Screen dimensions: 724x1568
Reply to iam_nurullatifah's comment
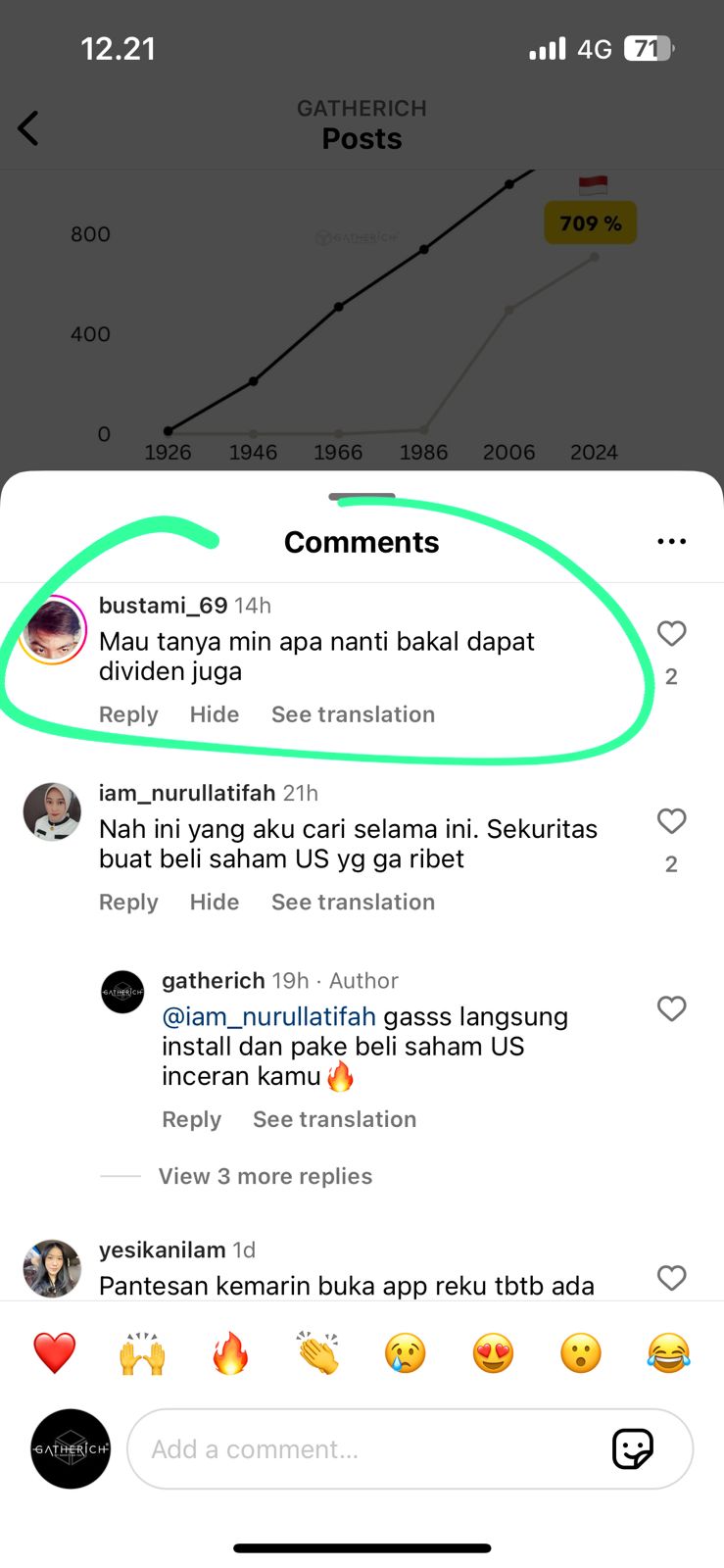tap(128, 902)
